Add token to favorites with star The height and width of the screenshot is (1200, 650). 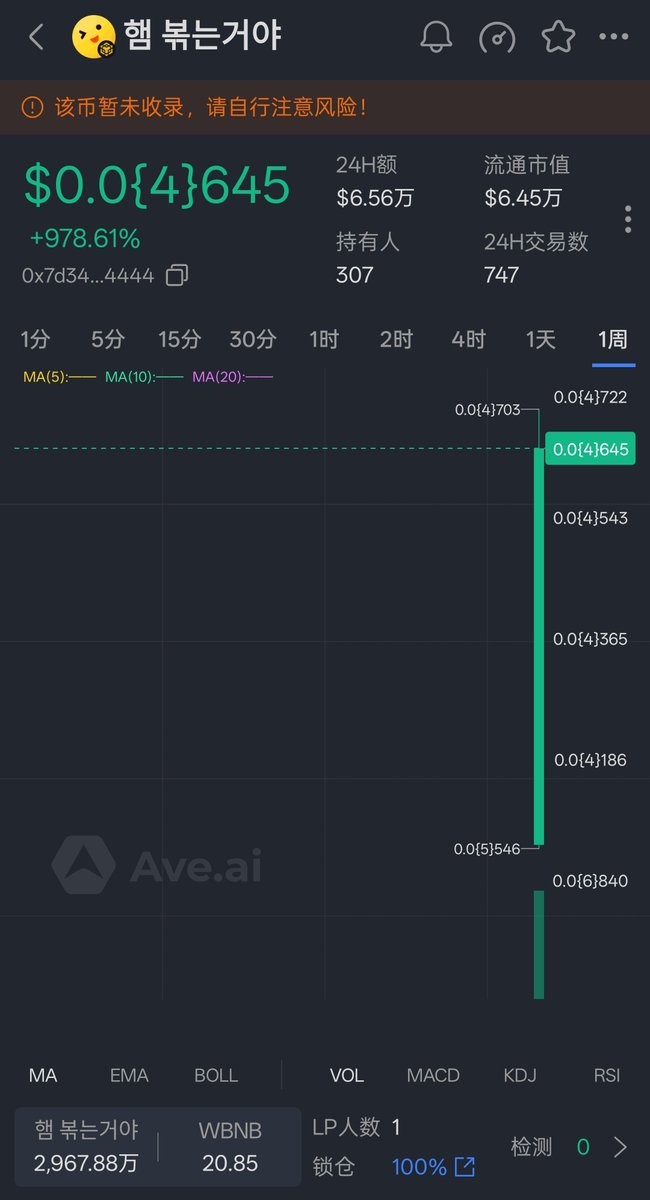point(558,37)
